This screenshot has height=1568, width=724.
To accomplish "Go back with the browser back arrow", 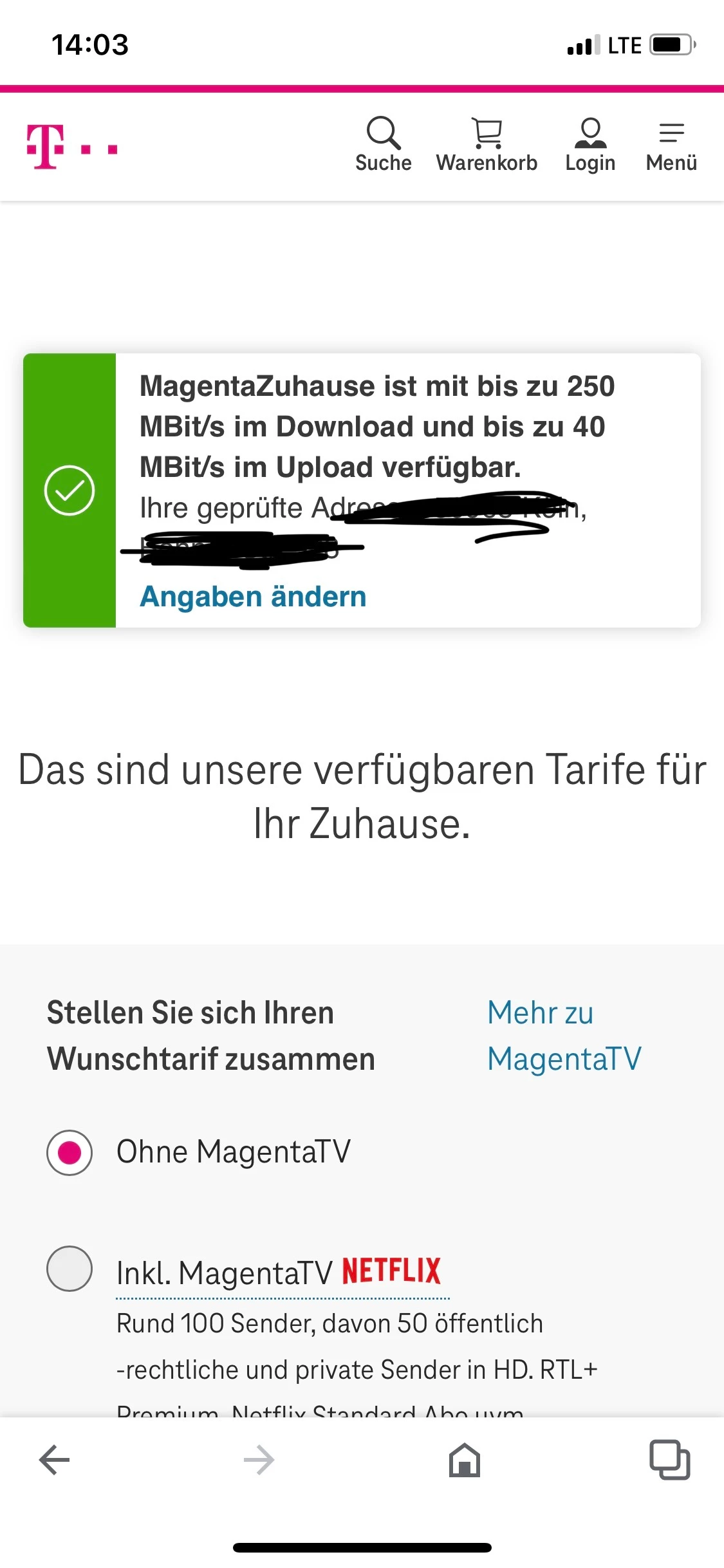I will (55, 1460).
